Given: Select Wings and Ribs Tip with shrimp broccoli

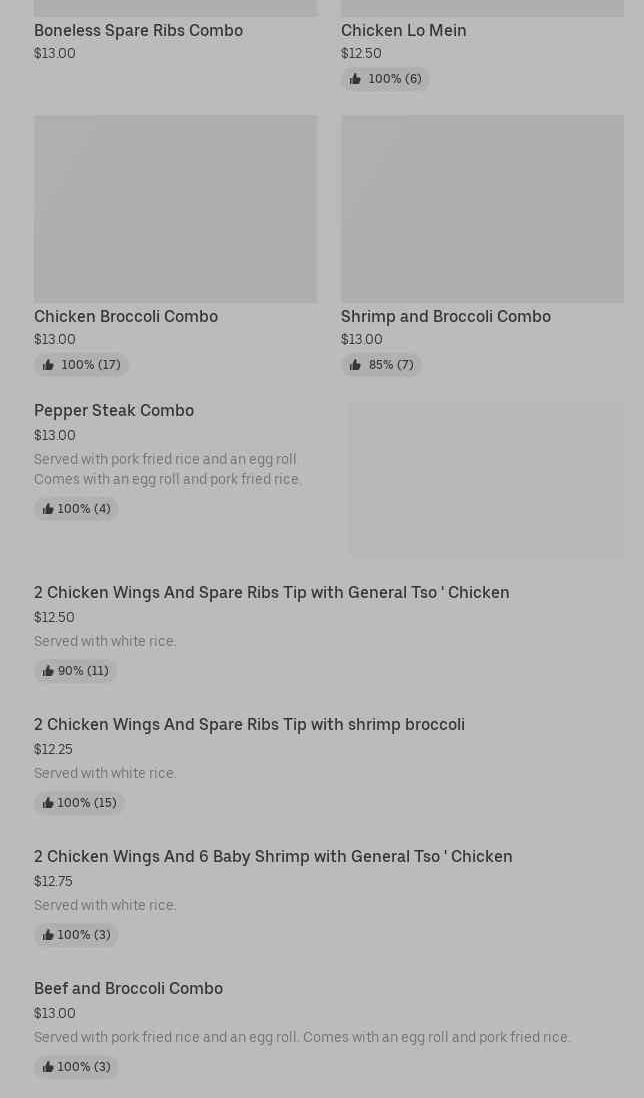Looking at the screenshot, I should click(328, 763).
